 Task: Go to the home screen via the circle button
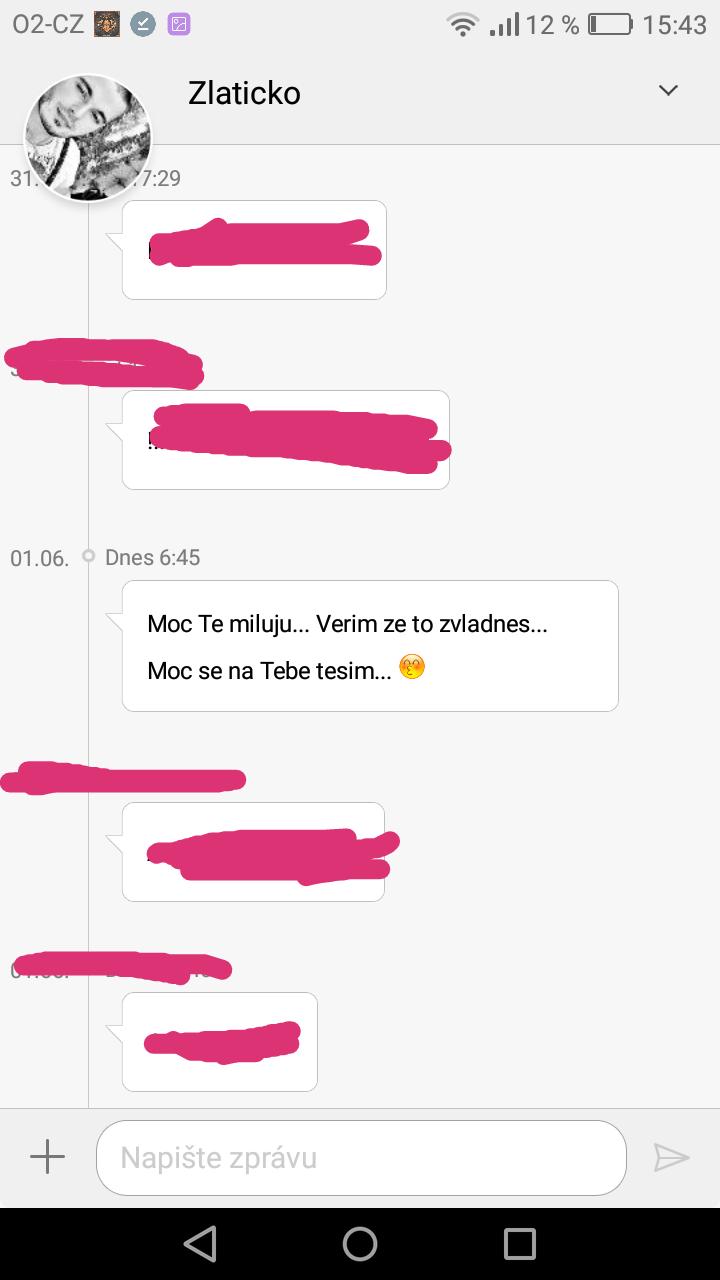[x=360, y=1243]
